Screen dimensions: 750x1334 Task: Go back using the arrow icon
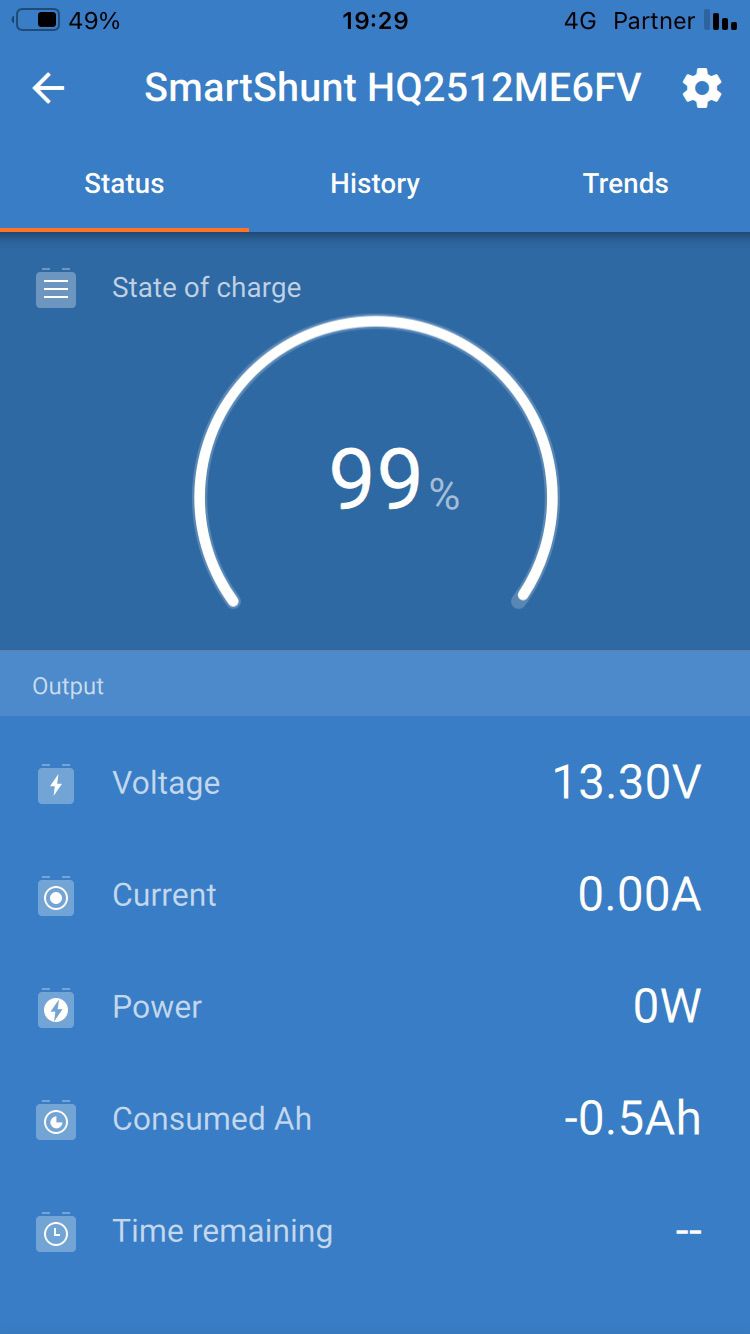(x=48, y=89)
